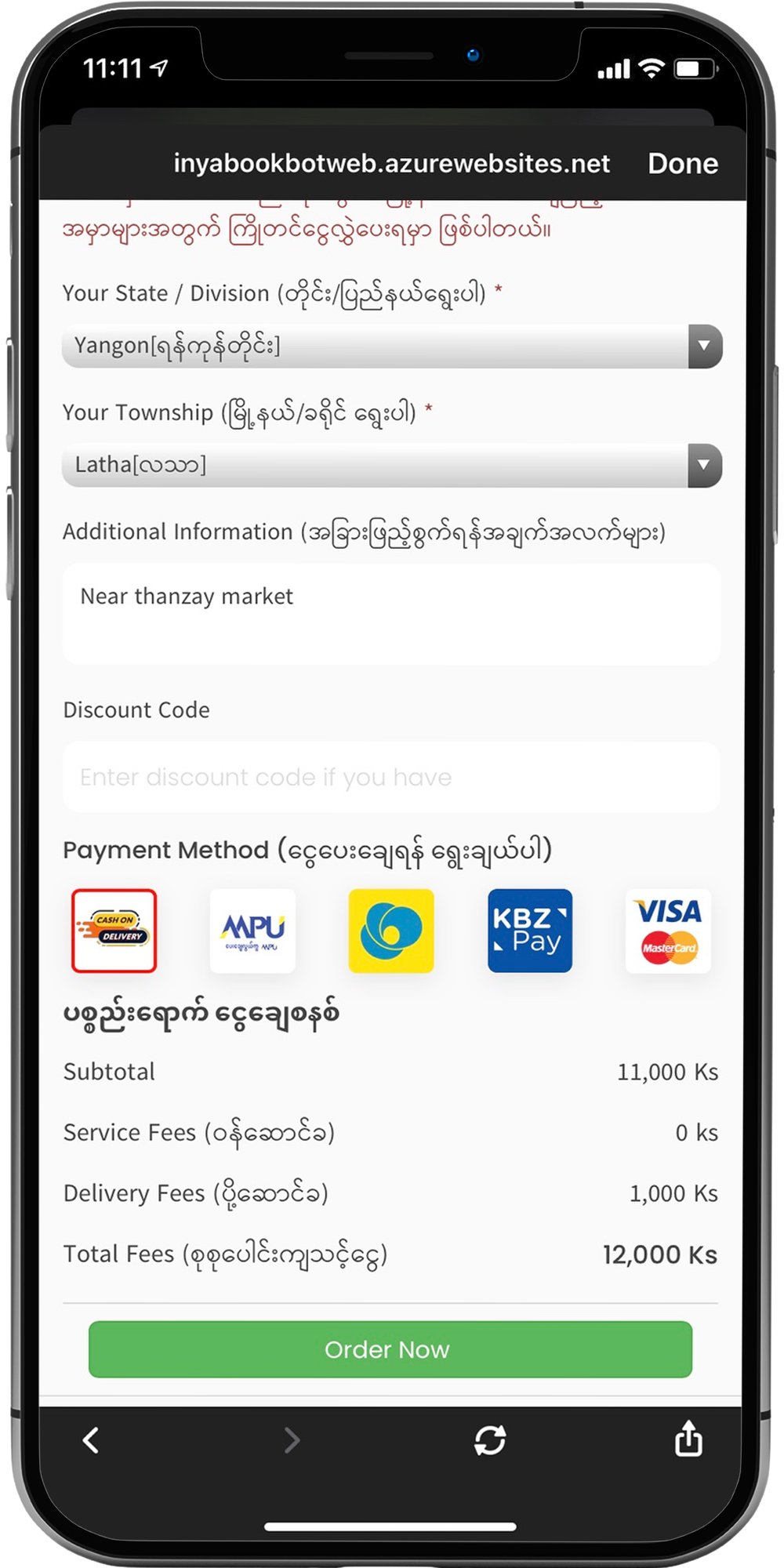Open the State / Division dropdown showing Yangon

[x=391, y=346]
